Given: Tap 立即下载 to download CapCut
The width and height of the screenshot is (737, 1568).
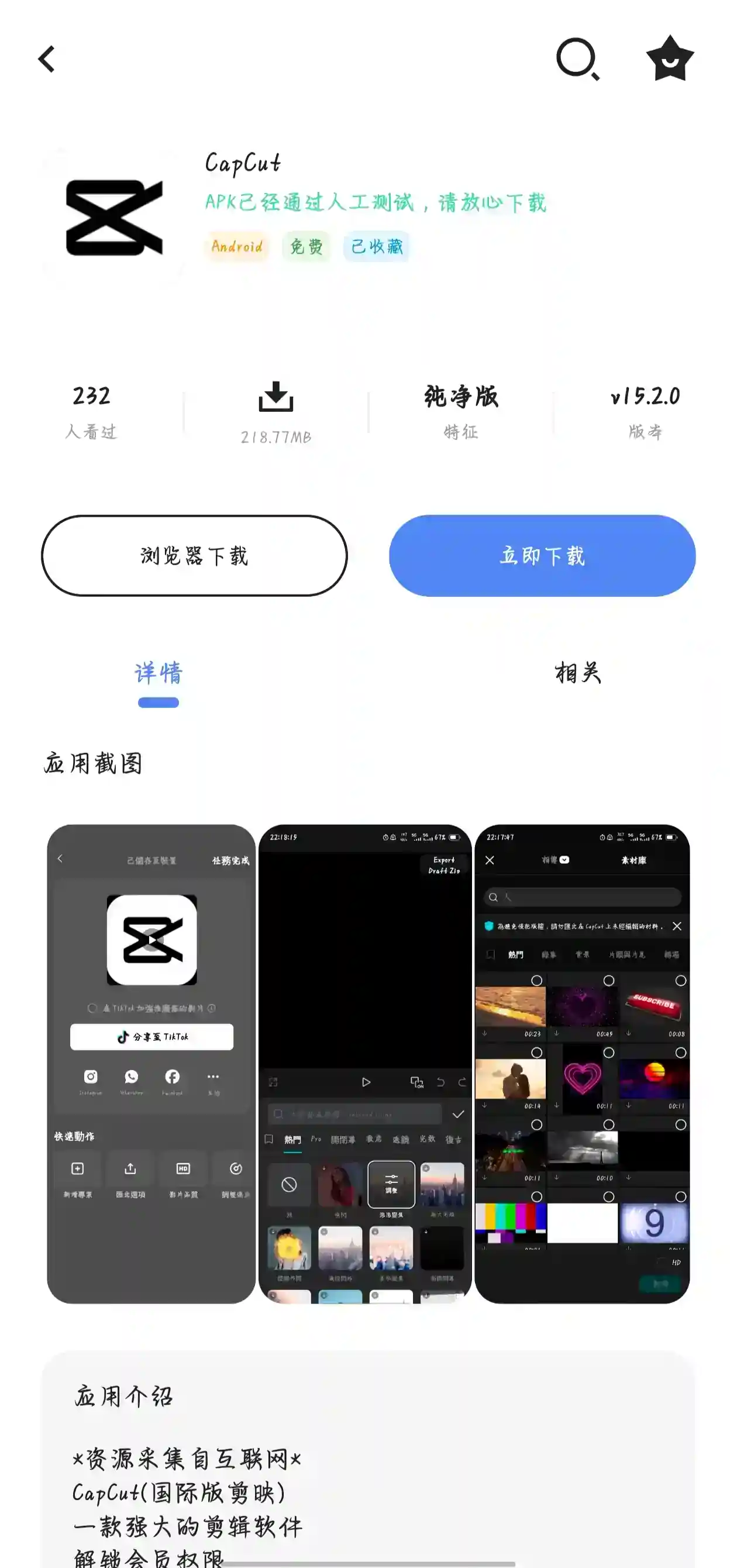Looking at the screenshot, I should 542,555.
